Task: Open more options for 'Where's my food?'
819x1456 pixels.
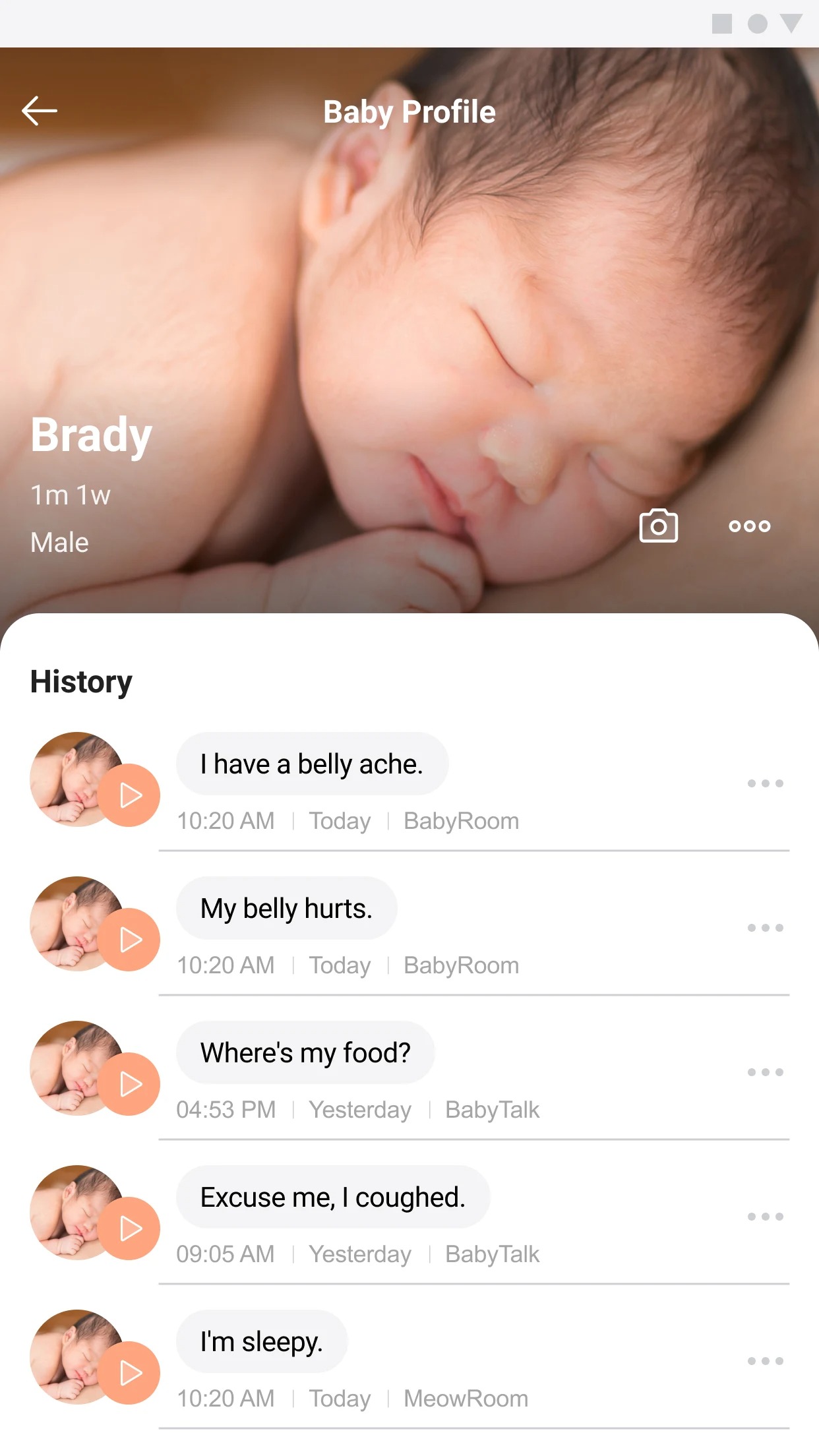Action: pyautogui.click(x=765, y=1072)
